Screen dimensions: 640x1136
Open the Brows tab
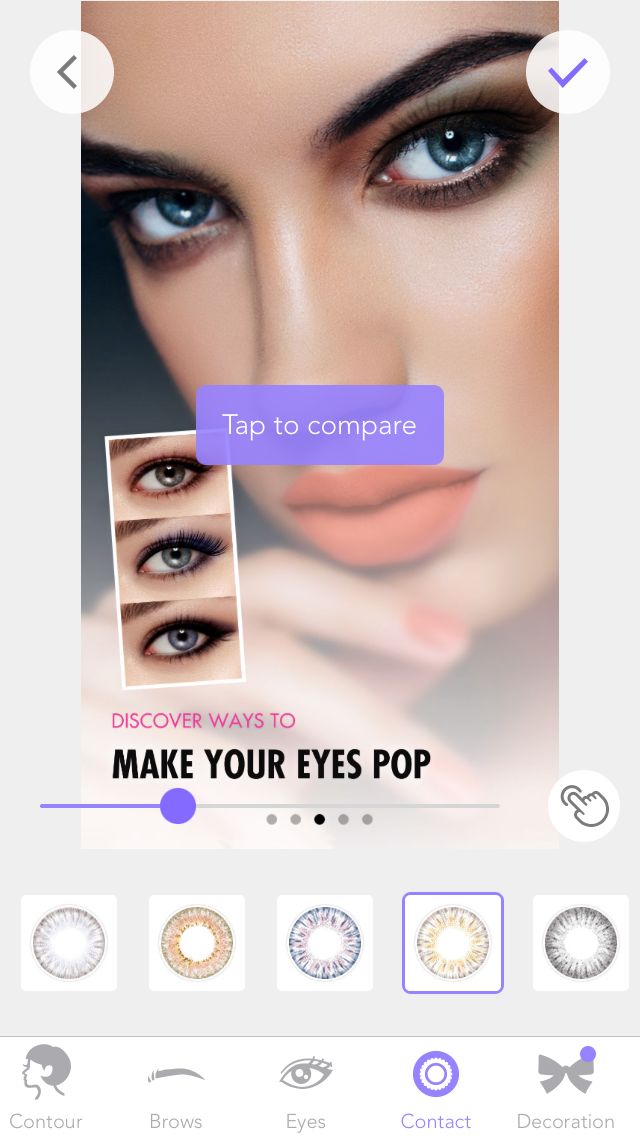[x=175, y=1087]
